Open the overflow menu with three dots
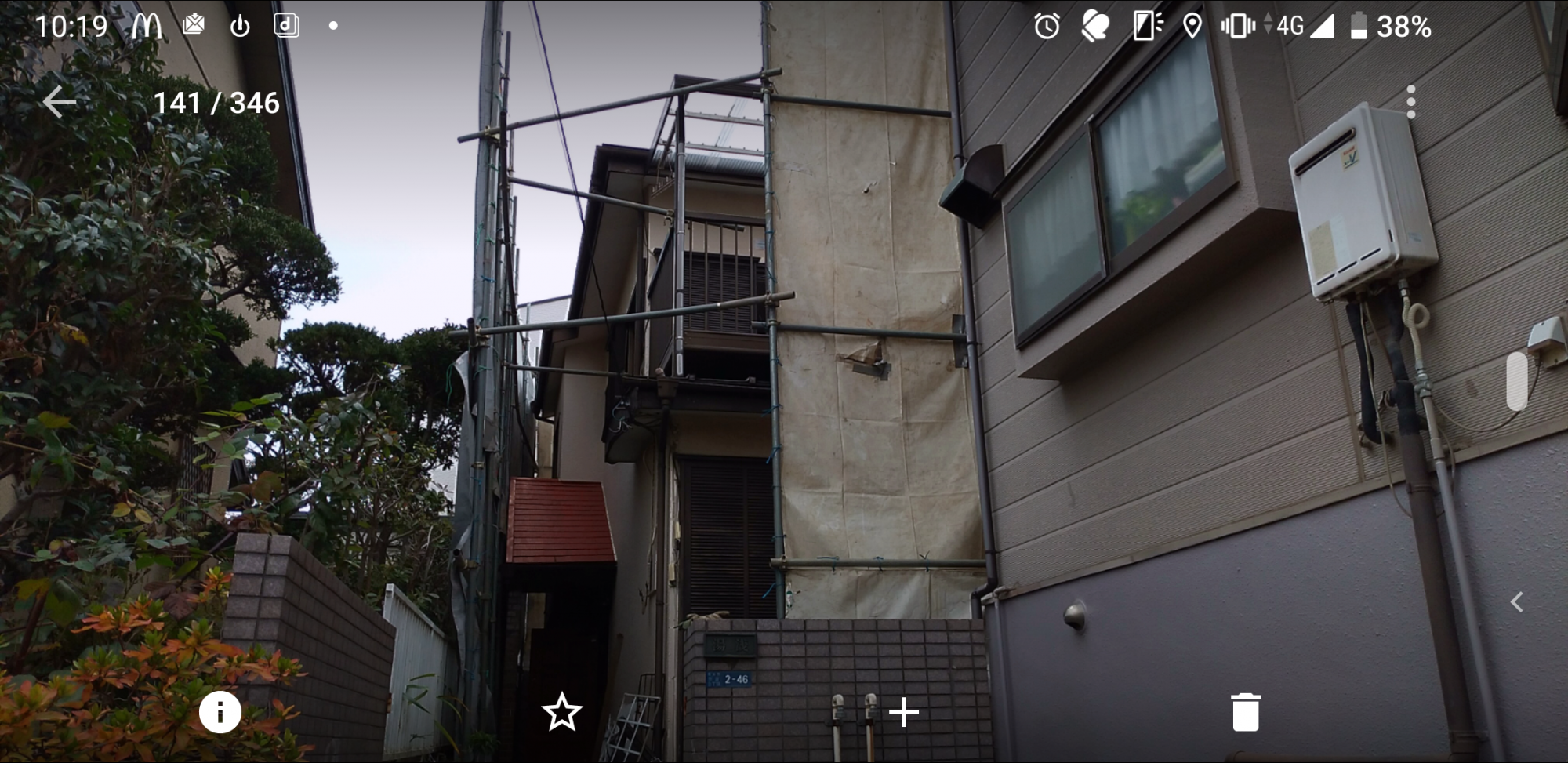 coord(1410,102)
